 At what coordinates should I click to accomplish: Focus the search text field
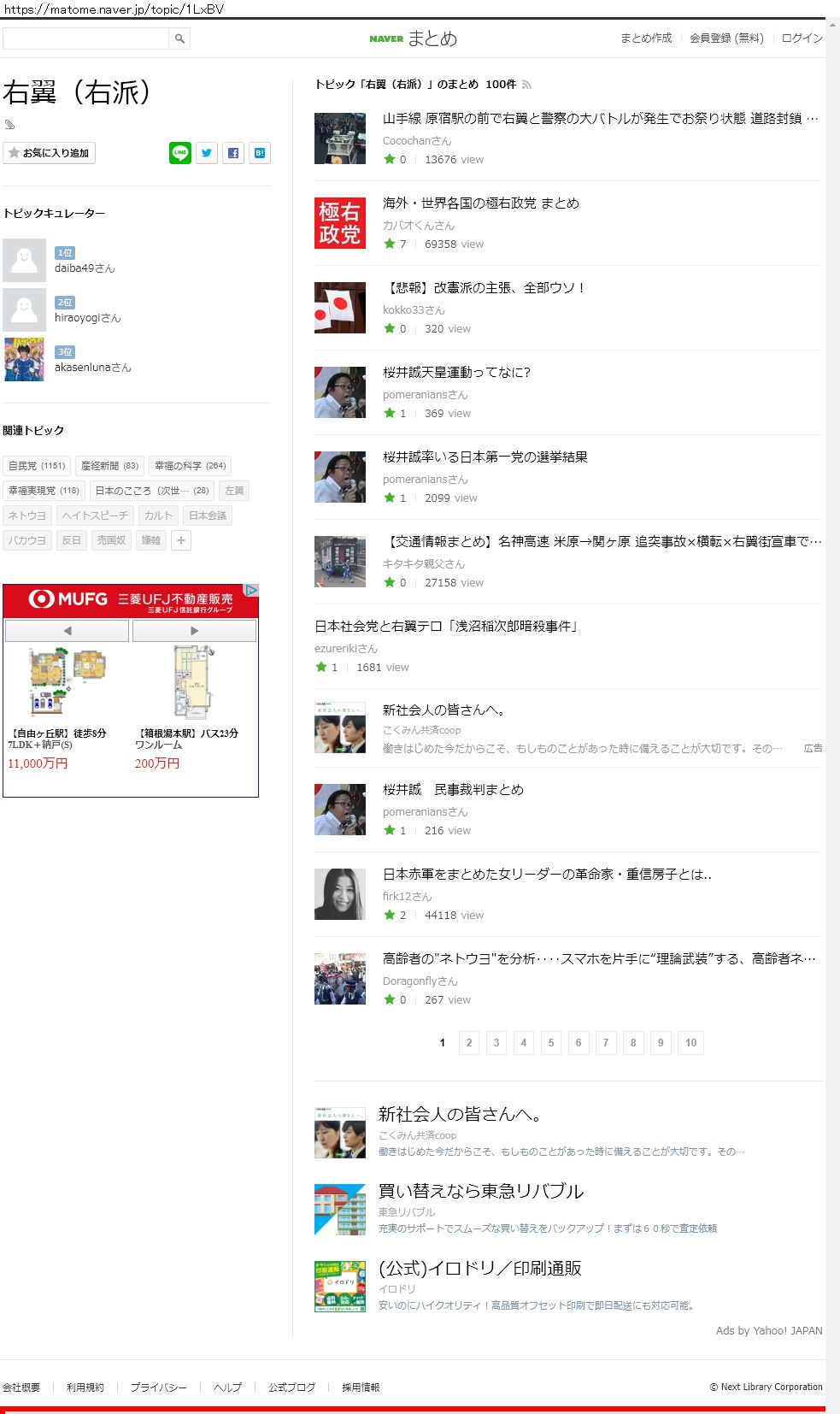pyautogui.click(x=85, y=38)
